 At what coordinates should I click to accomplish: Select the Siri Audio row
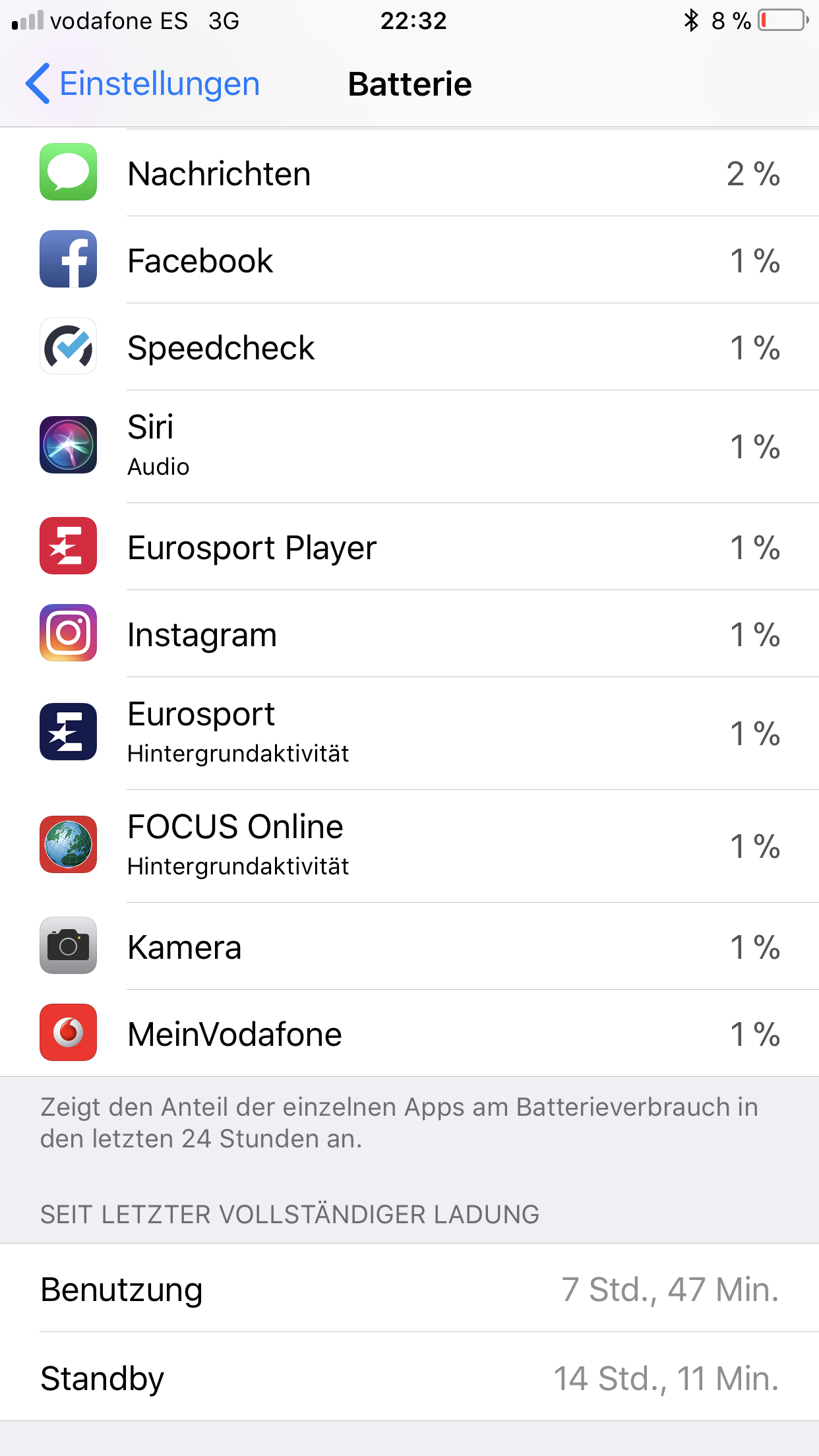(409, 446)
